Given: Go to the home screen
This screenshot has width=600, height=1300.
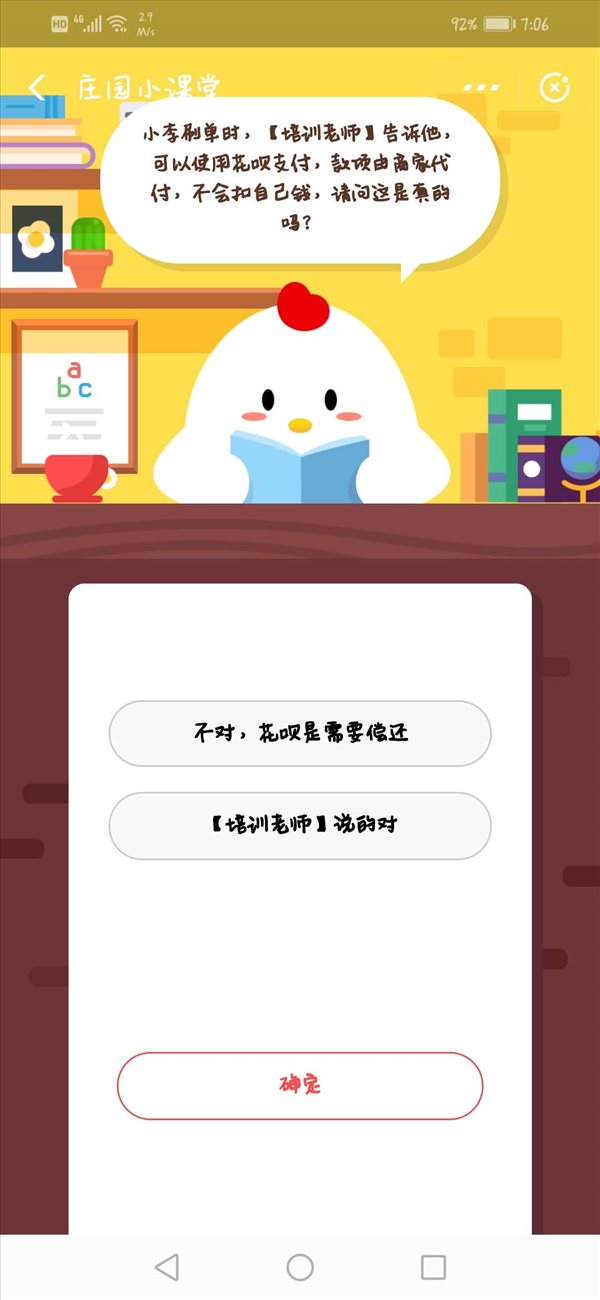Looking at the screenshot, I should 300,1267.
